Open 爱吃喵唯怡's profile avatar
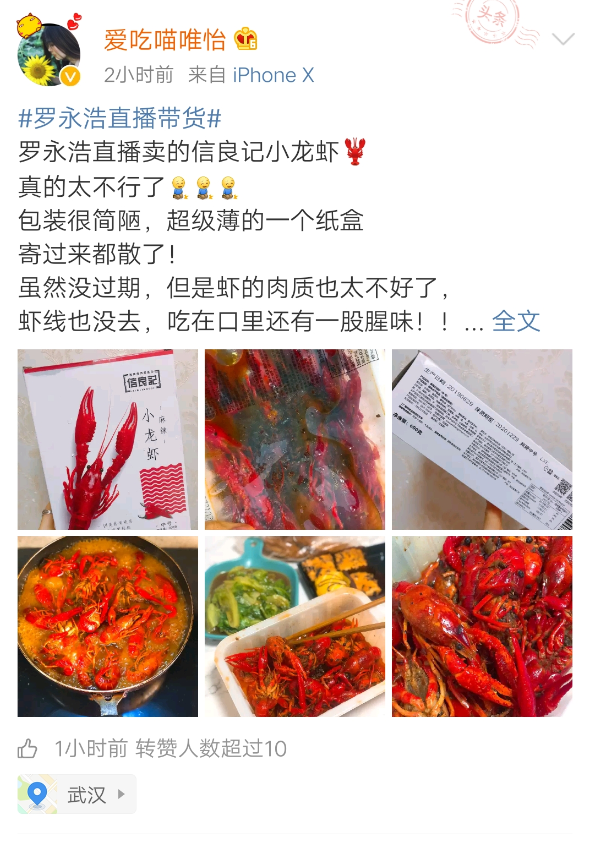The width and height of the screenshot is (603, 843). [x=49, y=53]
